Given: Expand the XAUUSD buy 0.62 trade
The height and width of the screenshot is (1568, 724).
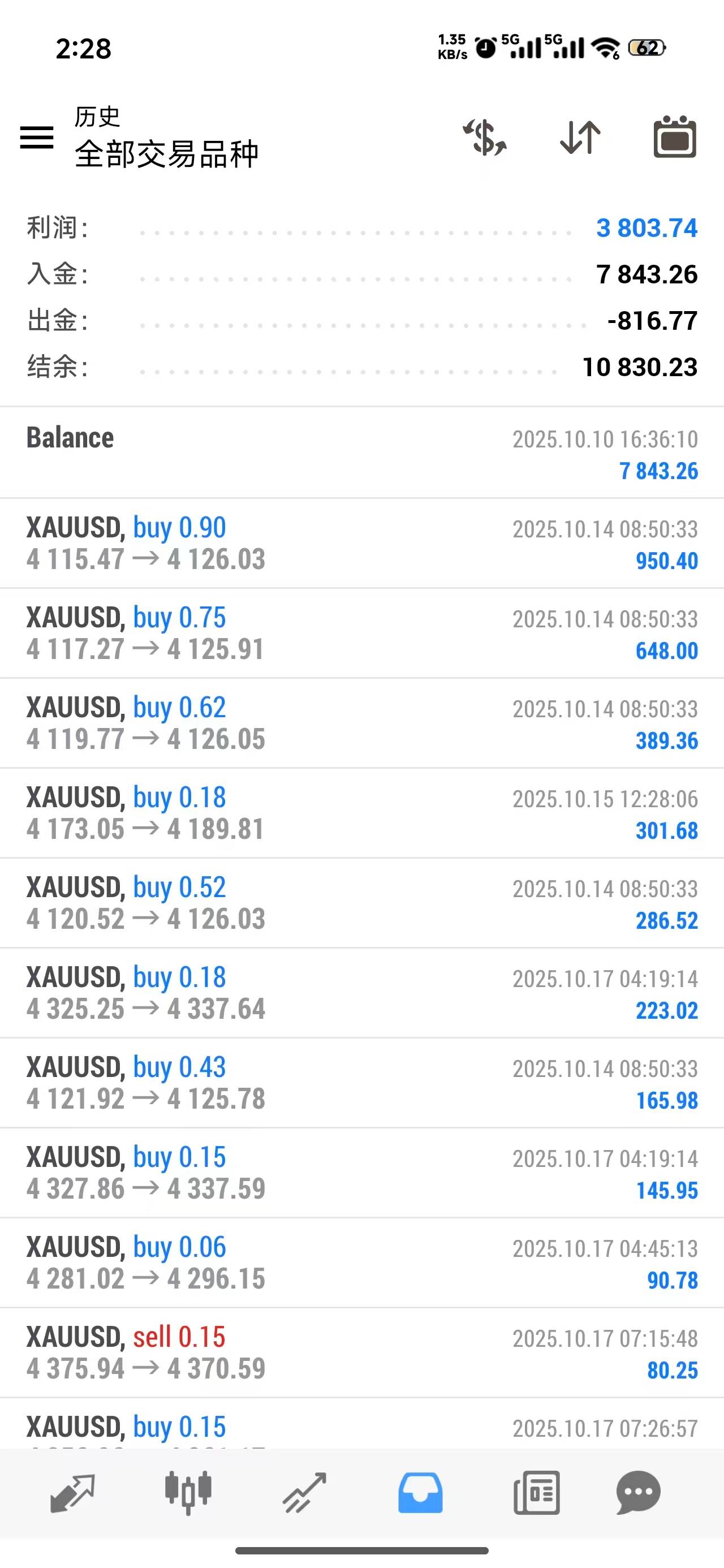Looking at the screenshot, I should (x=361, y=723).
